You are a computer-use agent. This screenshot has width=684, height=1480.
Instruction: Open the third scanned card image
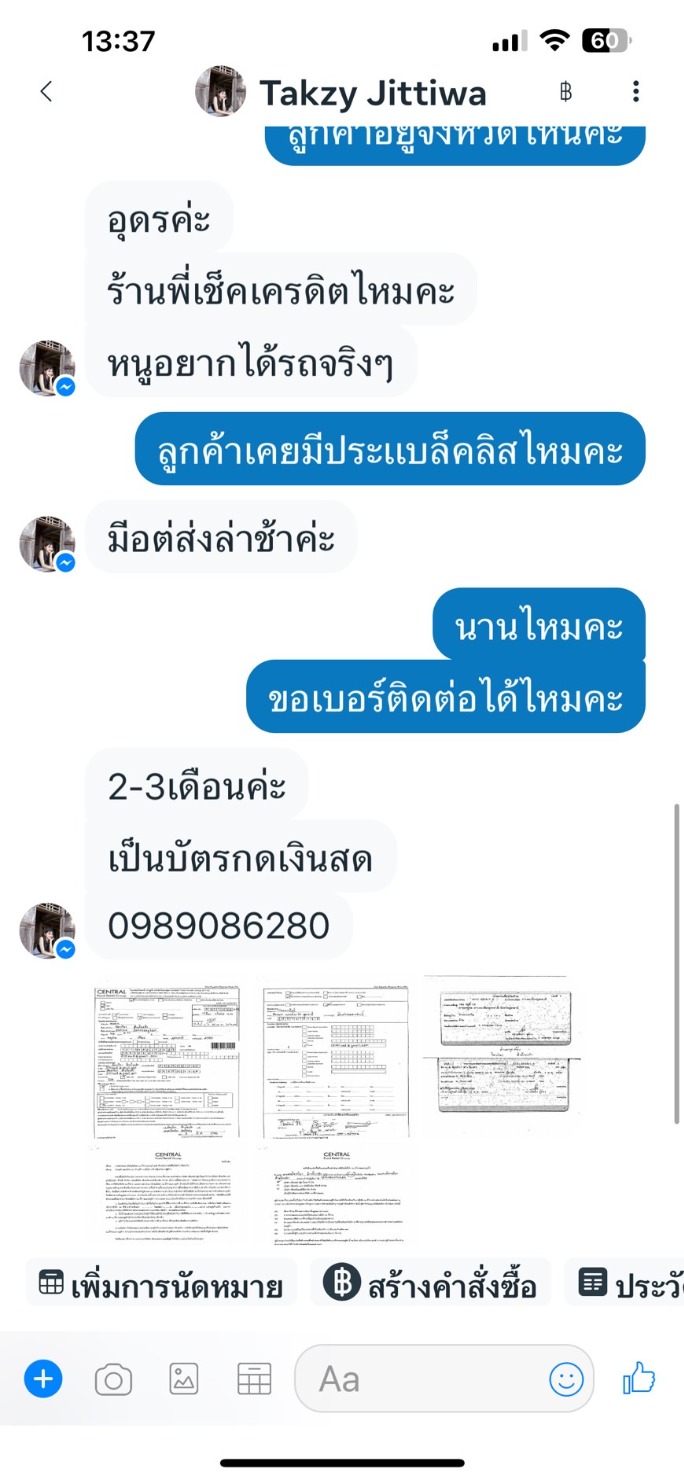point(496,1045)
